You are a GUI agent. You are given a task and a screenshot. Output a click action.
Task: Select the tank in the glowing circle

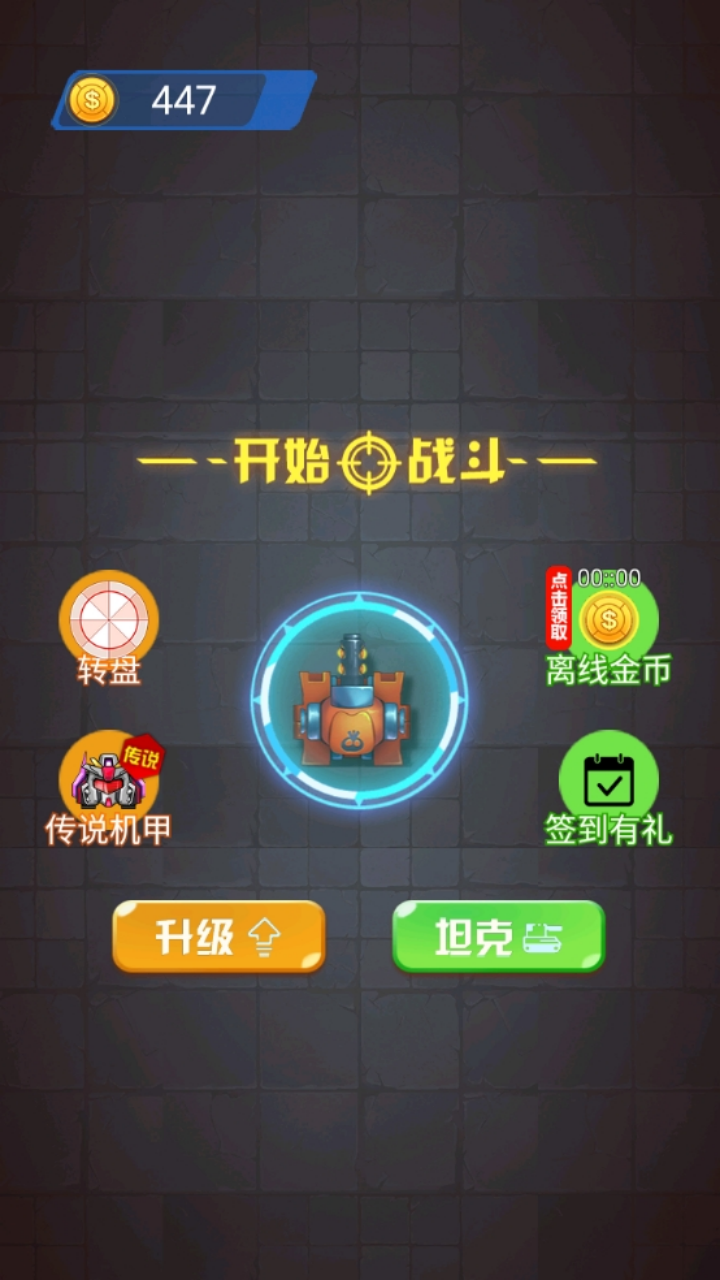coord(359,700)
